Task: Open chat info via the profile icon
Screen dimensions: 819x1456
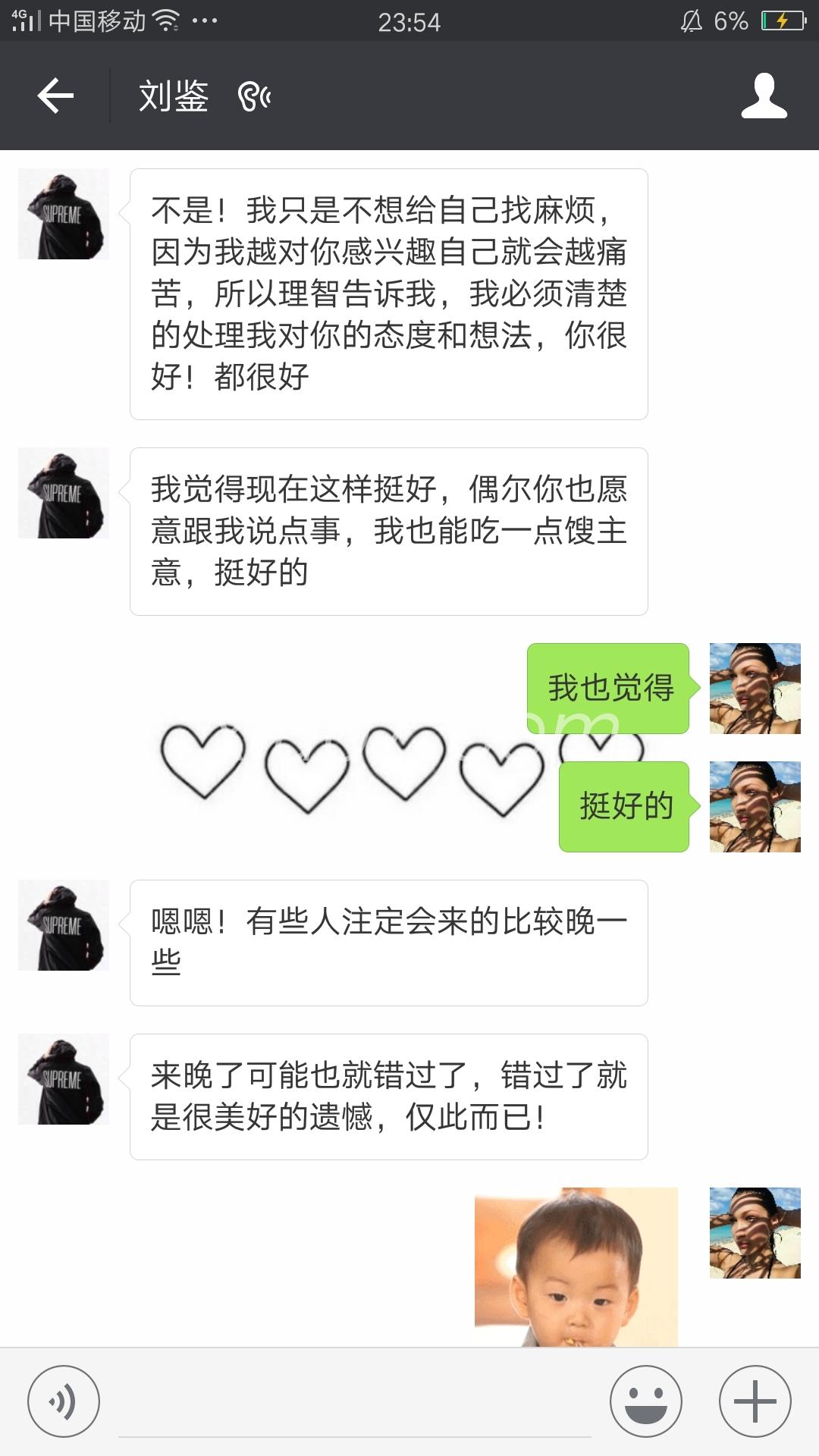Action: pyautogui.click(x=764, y=96)
